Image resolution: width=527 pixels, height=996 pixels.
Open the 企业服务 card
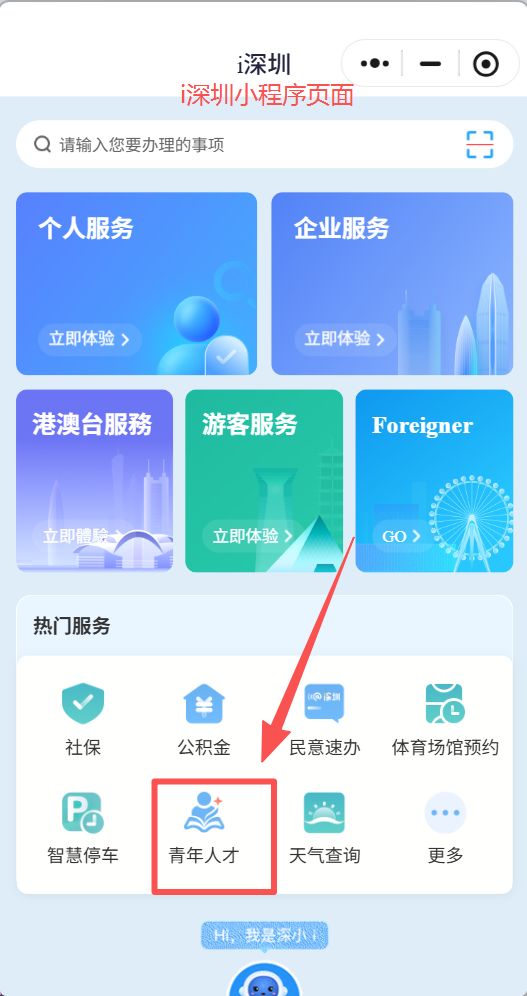(392, 283)
